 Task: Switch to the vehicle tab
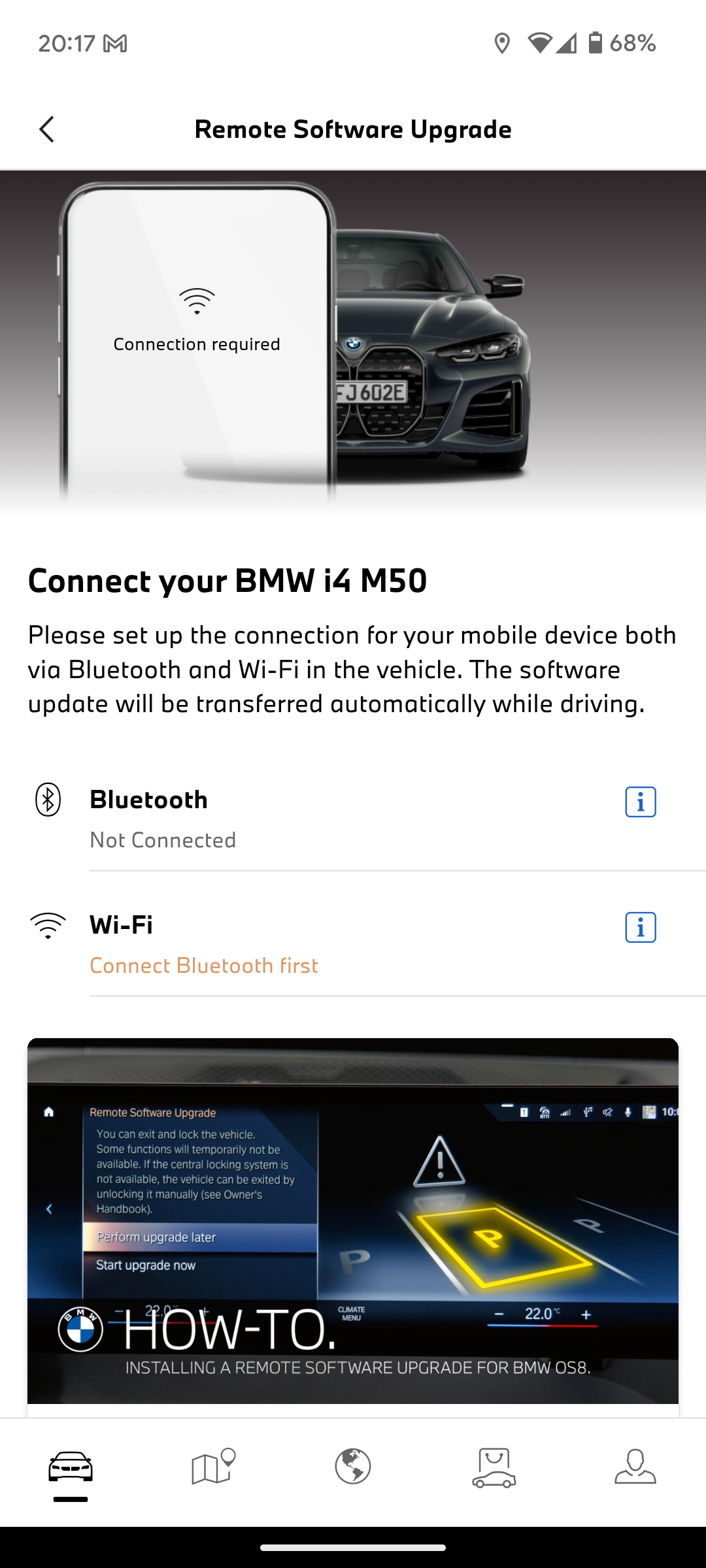71,1467
